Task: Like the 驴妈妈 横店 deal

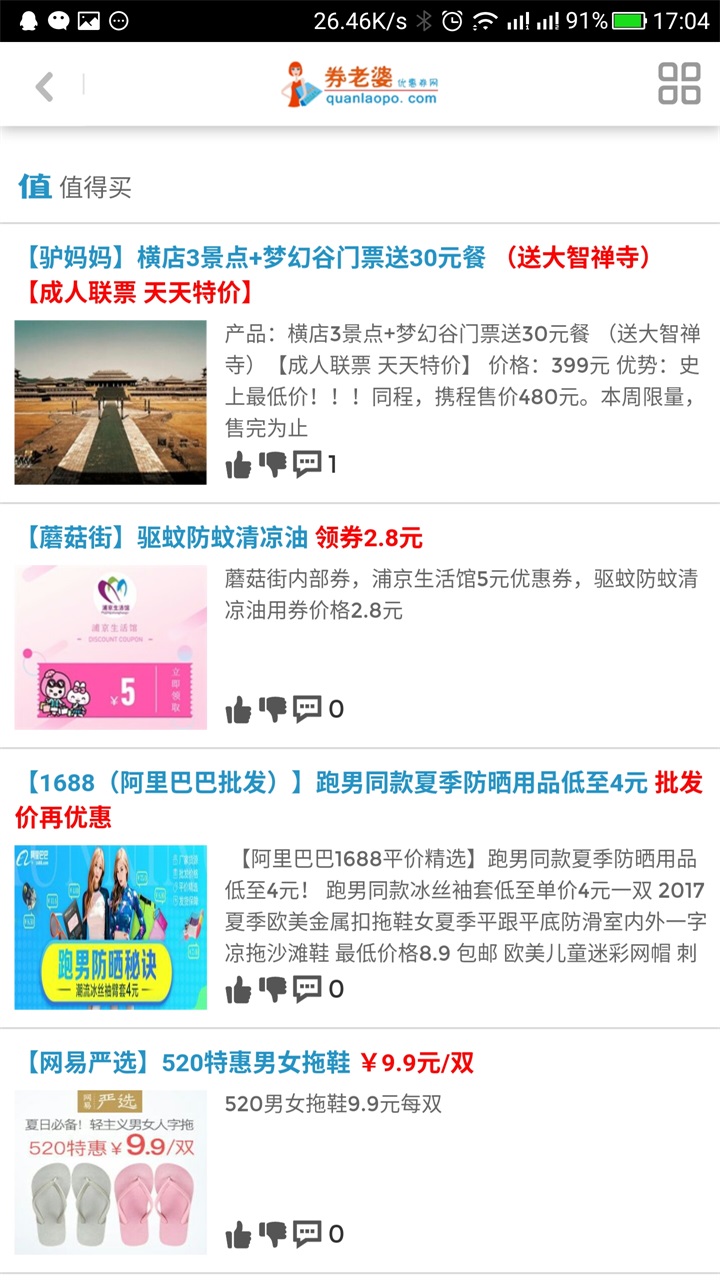Action: click(239, 464)
